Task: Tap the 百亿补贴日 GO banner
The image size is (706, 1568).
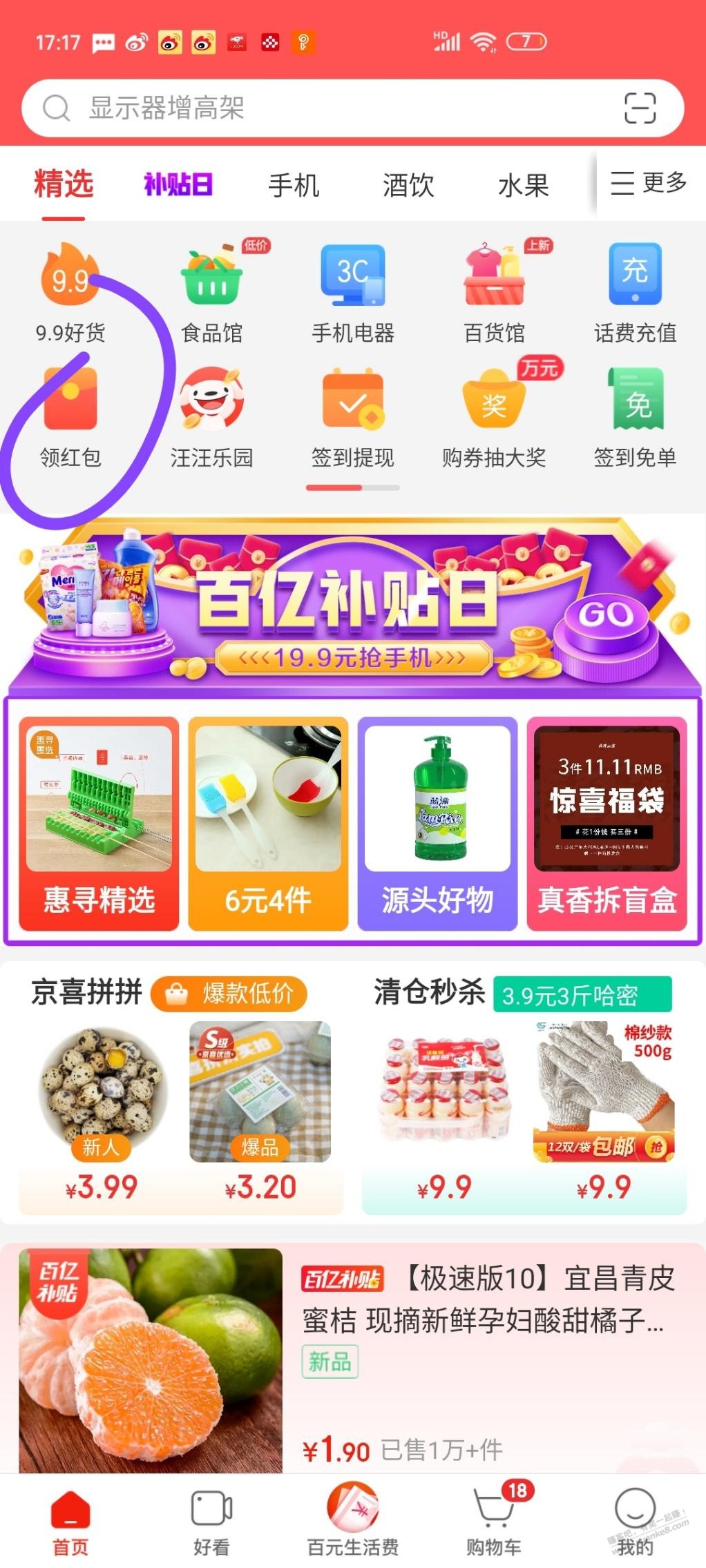Action: [x=606, y=614]
